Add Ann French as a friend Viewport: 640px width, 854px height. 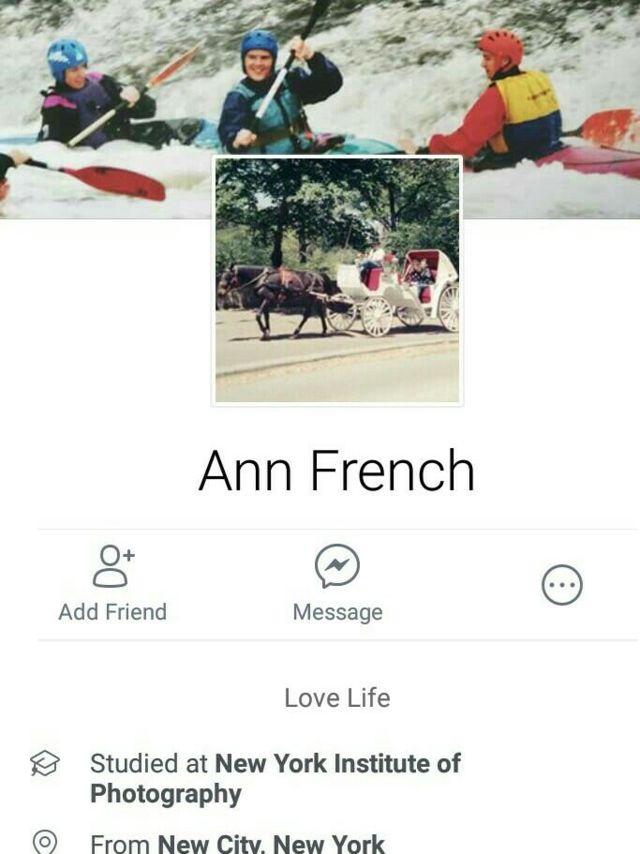click(113, 583)
